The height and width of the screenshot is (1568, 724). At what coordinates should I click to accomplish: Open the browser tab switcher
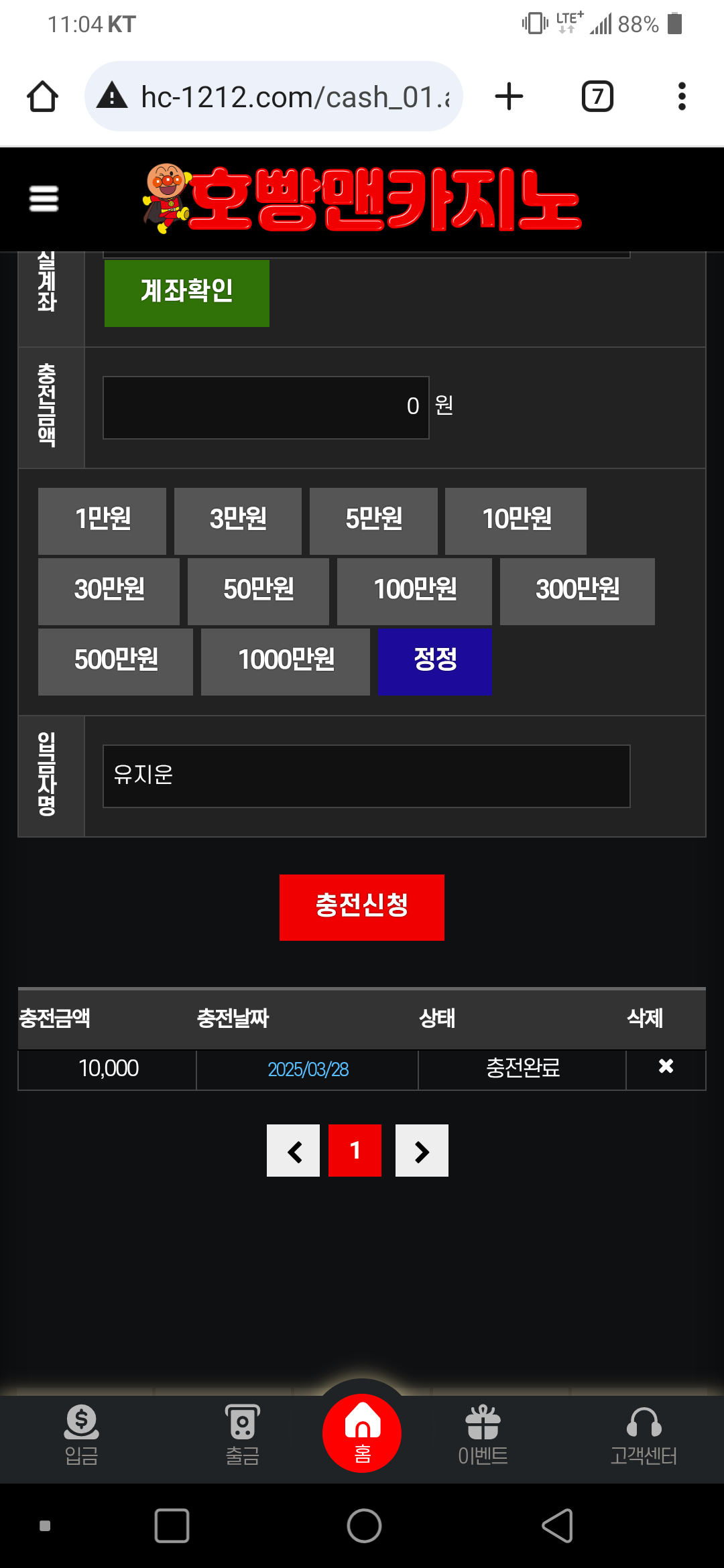(x=597, y=96)
